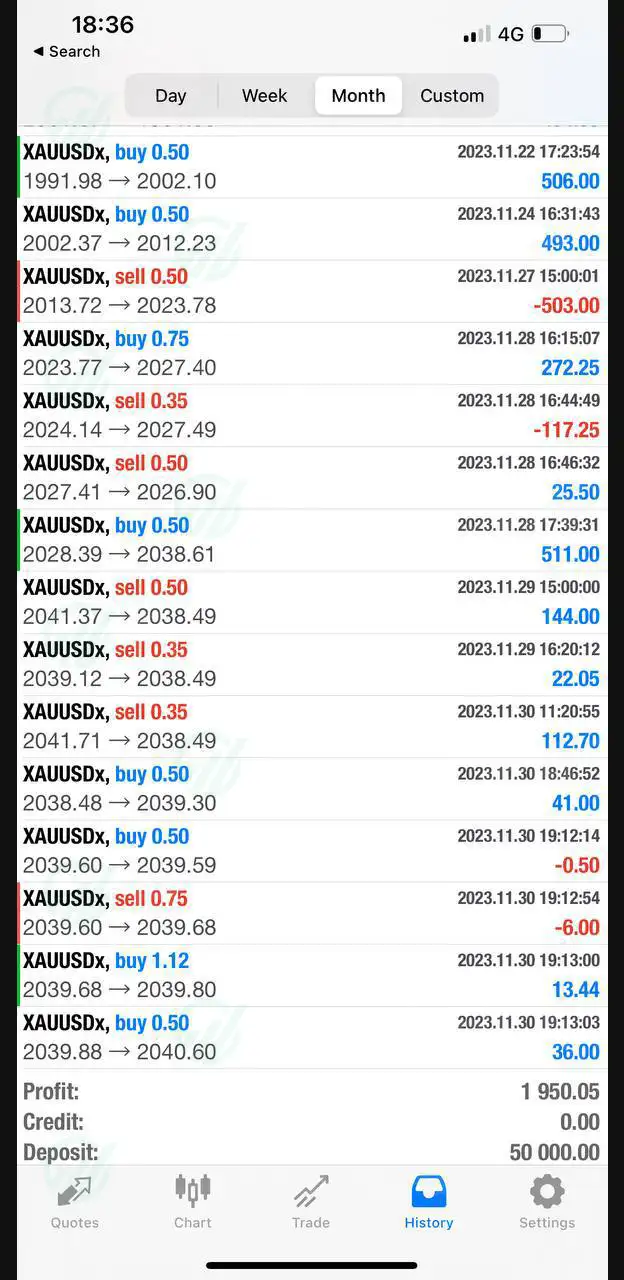The image size is (624, 1280).
Task: View the buy 0.50 trade with 36.00 profit
Action: coord(311,1037)
